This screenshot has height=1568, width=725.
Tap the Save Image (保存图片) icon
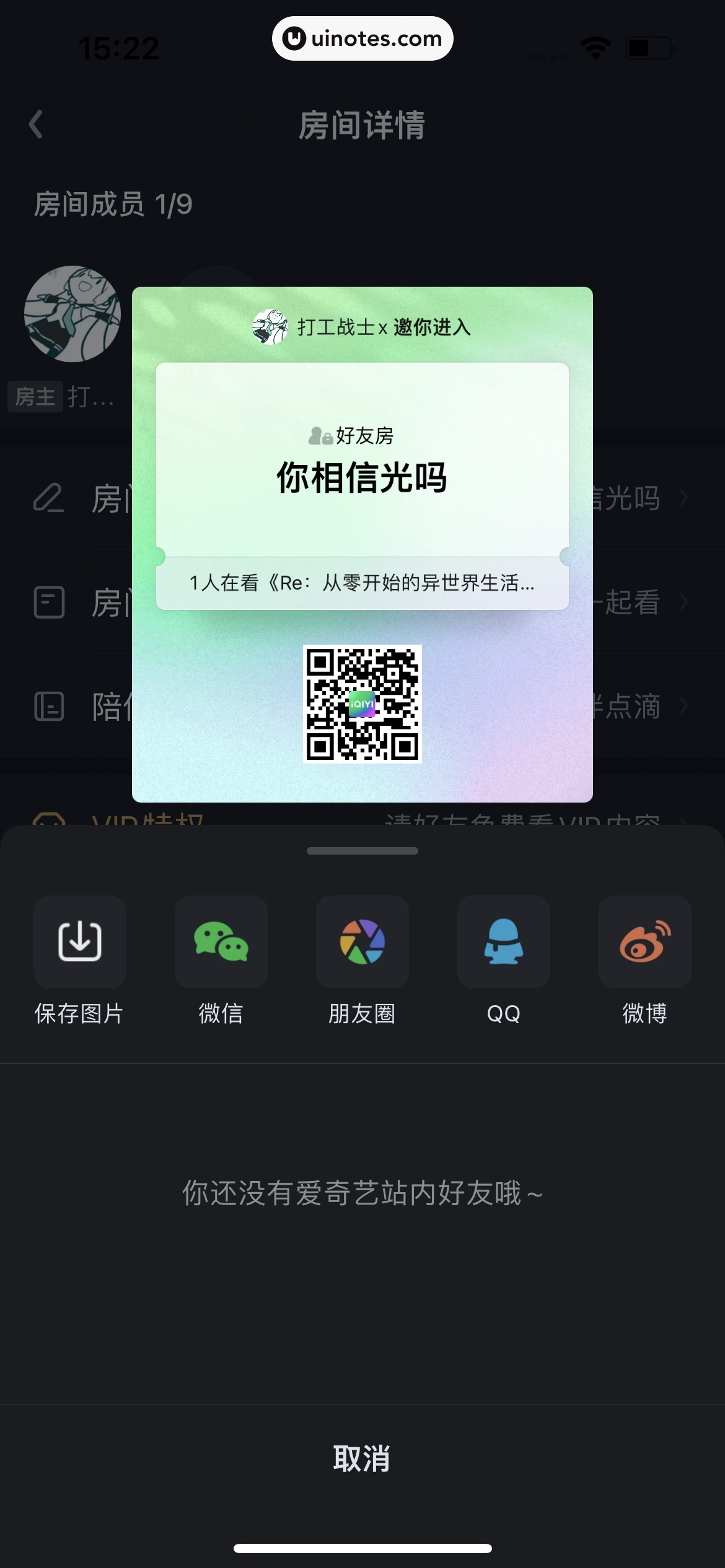point(79,942)
